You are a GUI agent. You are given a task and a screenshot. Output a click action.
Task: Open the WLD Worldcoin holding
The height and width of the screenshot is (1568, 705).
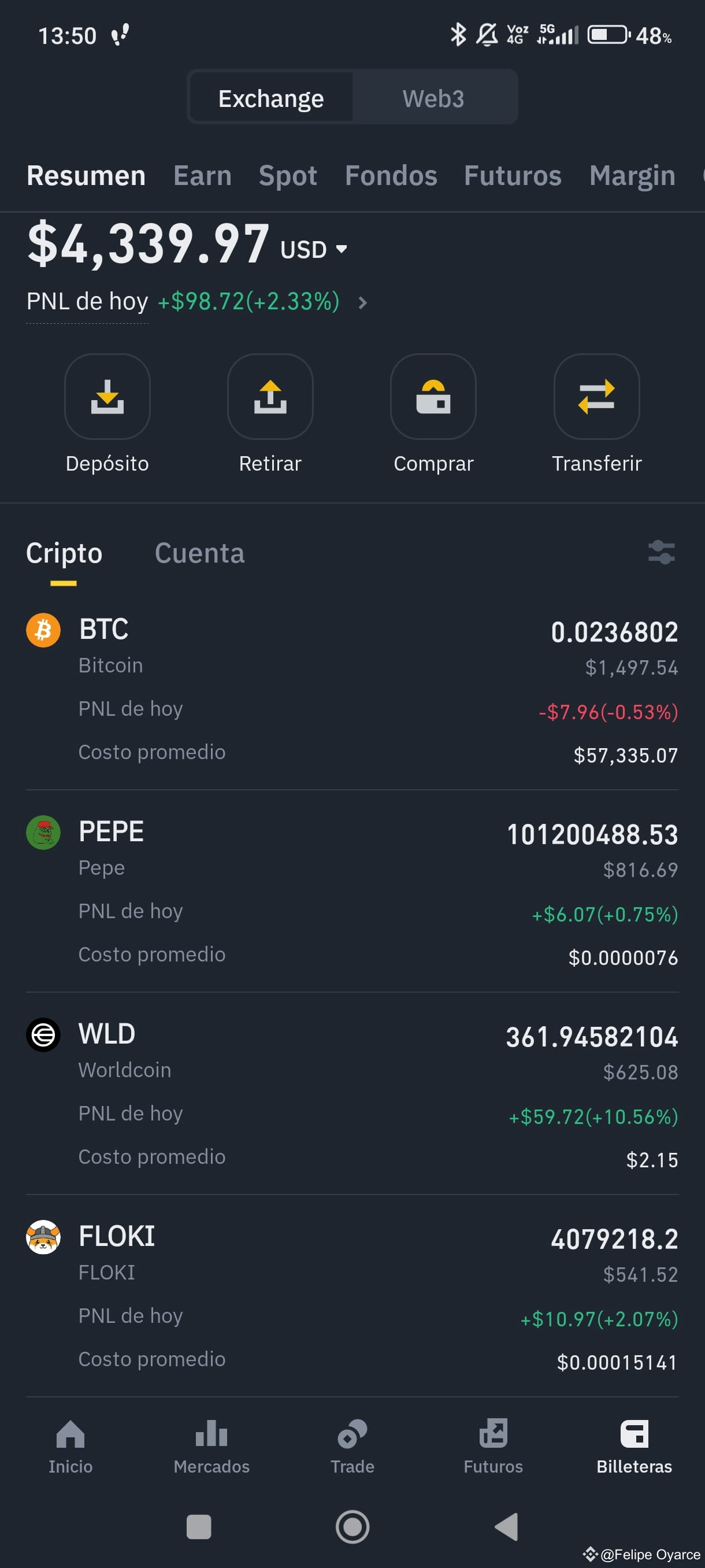coord(352,1094)
